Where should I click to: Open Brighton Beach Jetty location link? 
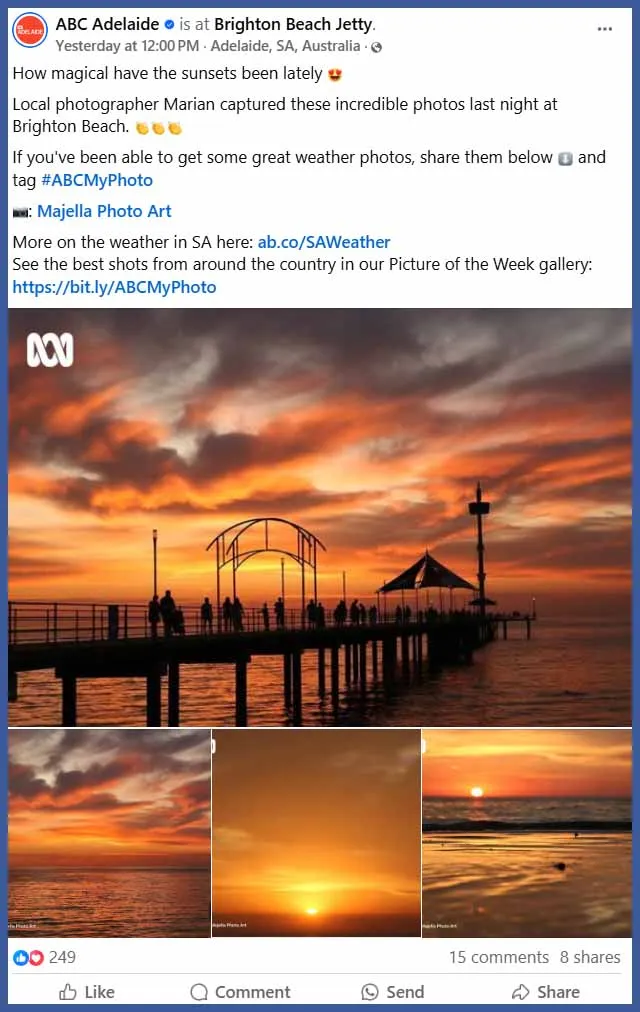(x=293, y=24)
